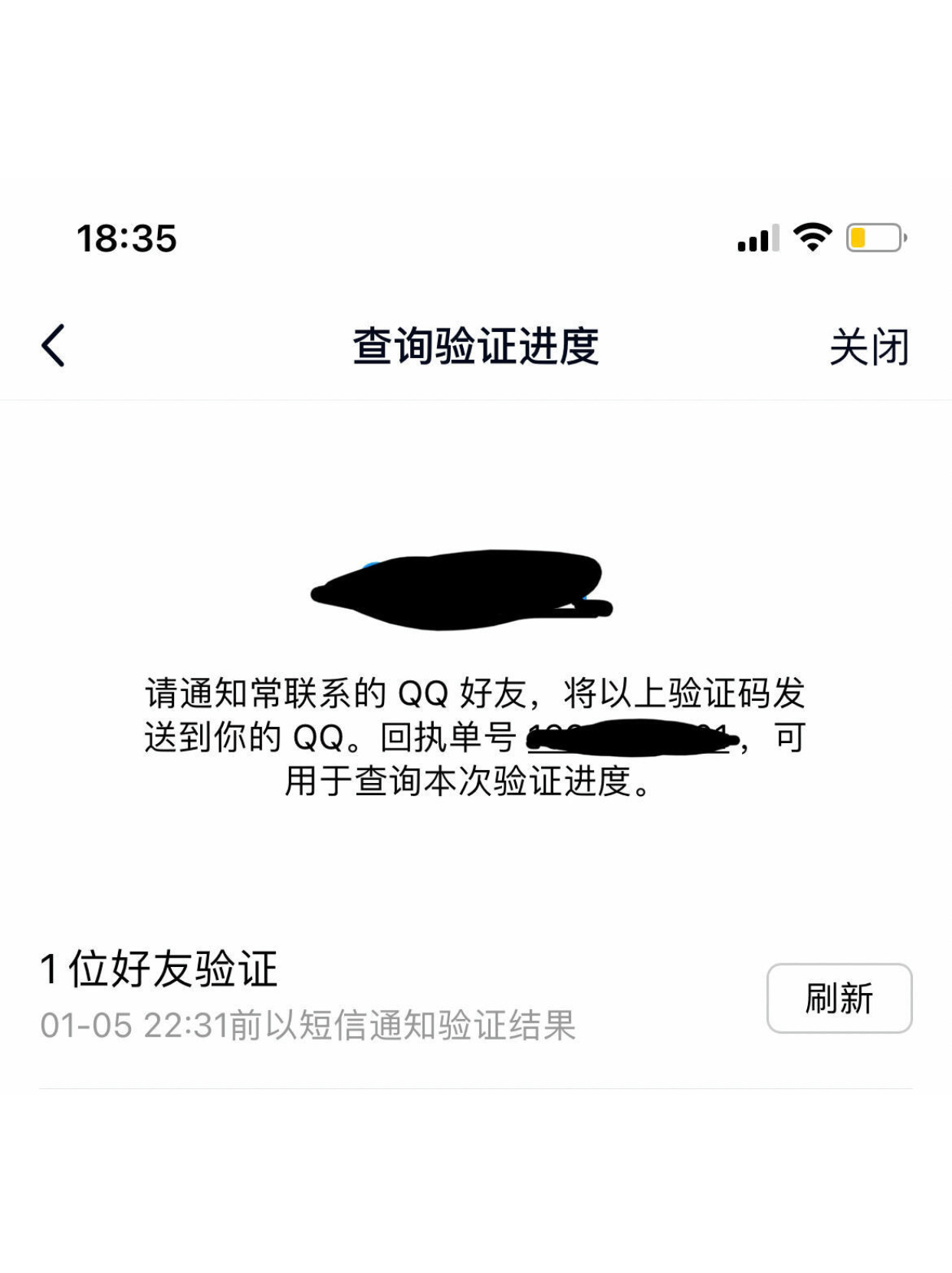Tap the header area of the page
952x1273 pixels.
click(x=475, y=345)
